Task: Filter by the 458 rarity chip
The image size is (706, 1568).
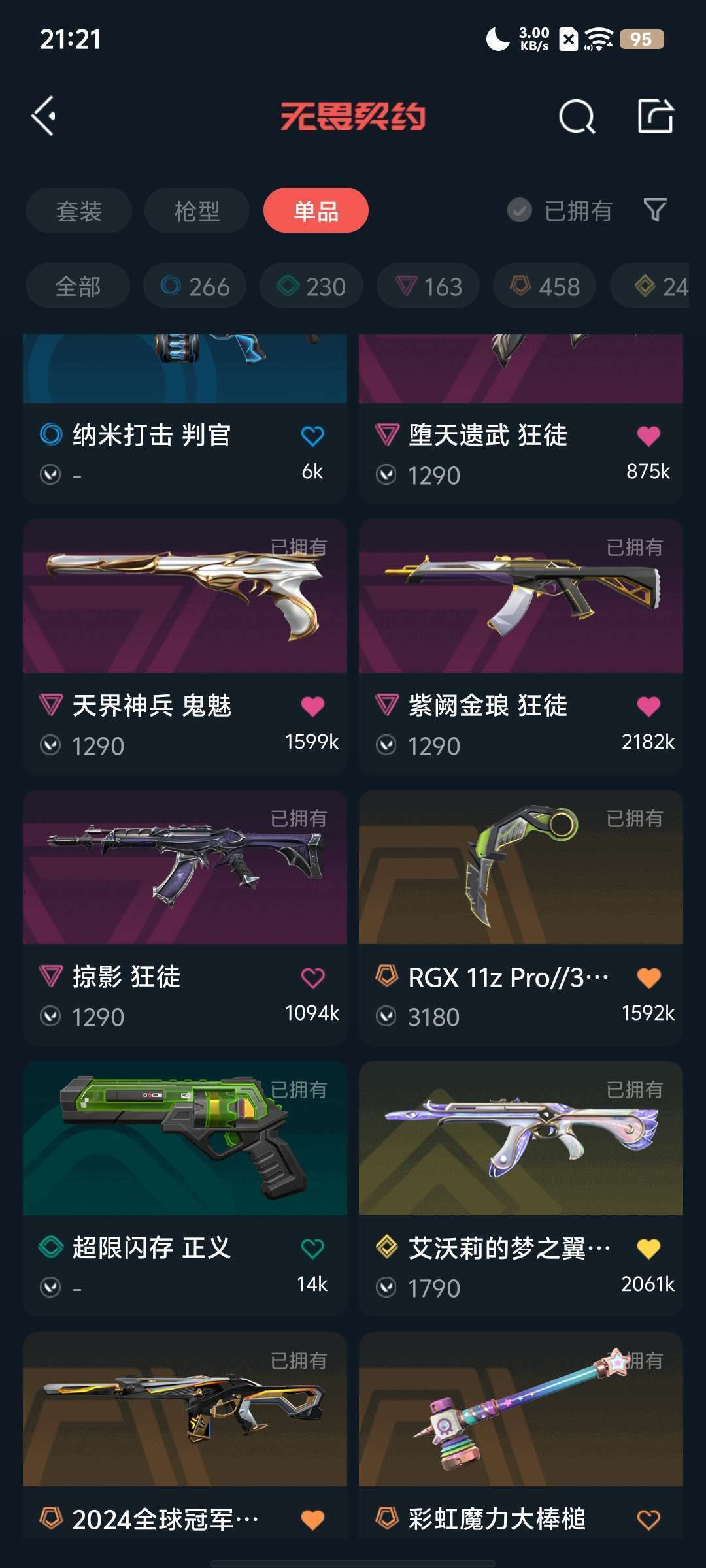Action: (545, 286)
